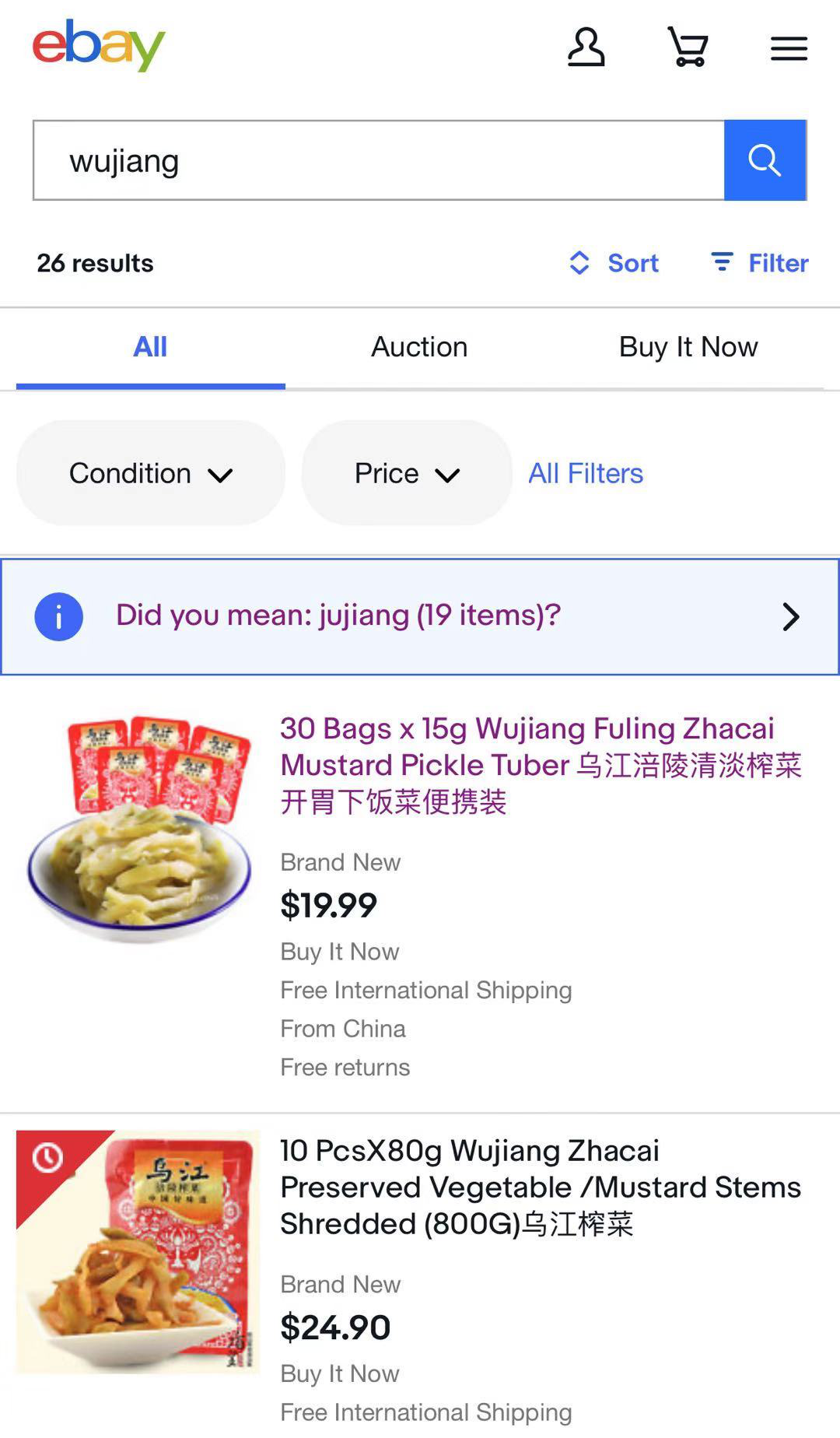View the 30 Bags pickle product image
This screenshot has height=1438, width=840.
pyautogui.click(x=140, y=829)
